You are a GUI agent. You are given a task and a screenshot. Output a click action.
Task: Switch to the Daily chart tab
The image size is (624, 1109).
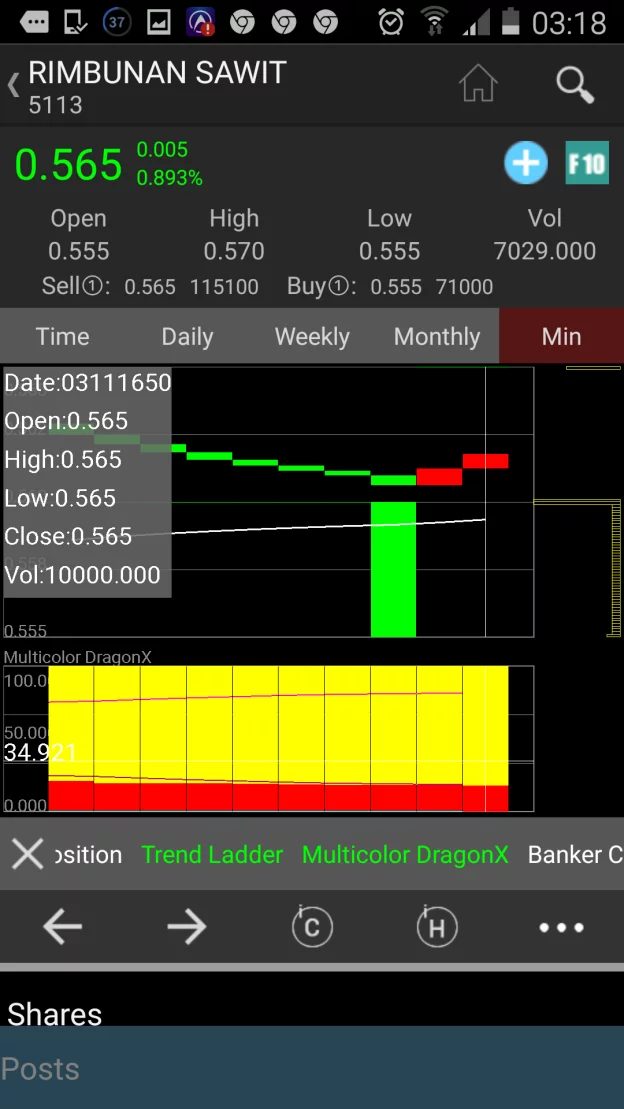click(x=187, y=337)
